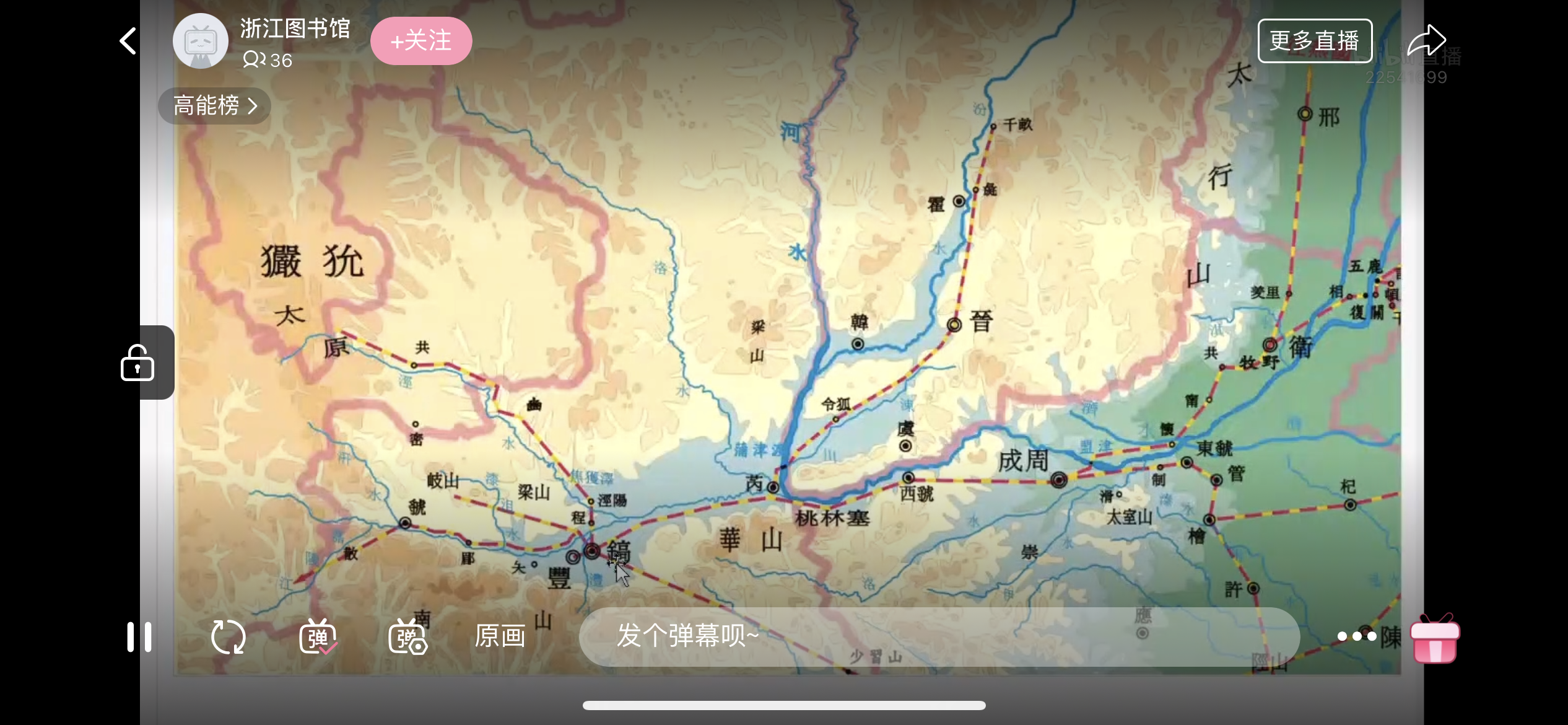This screenshot has width=1568, height=725.
Task: Follow 浙江图书馆 with +关注 button
Action: coord(421,41)
